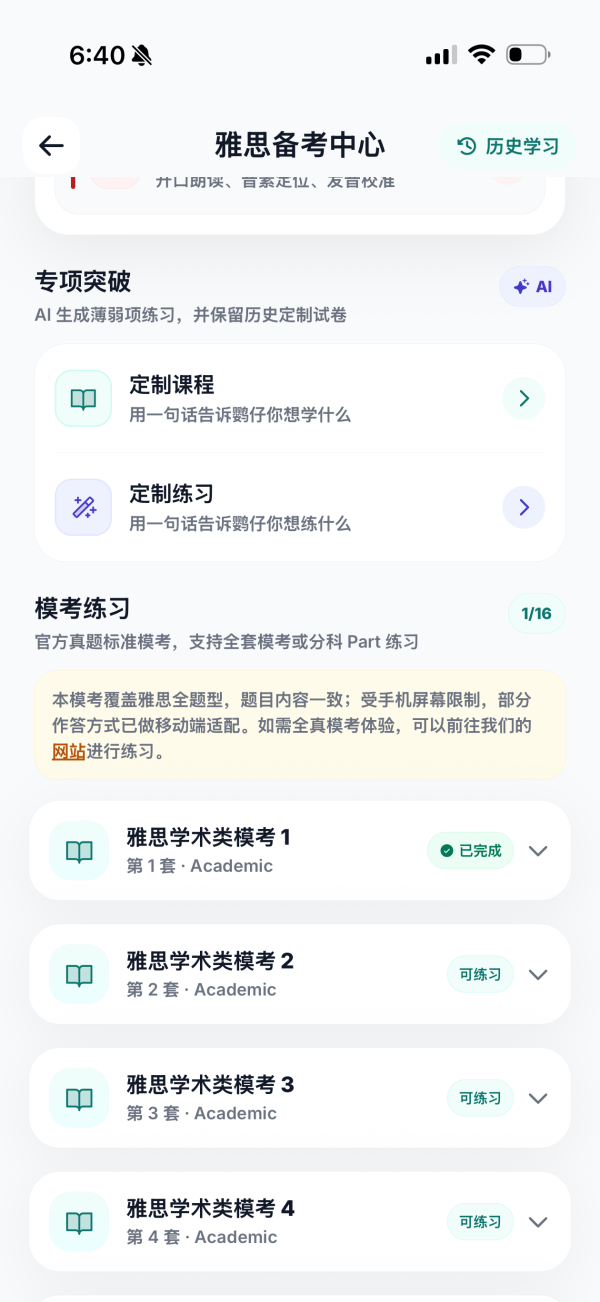Go back using the arrow button
Image resolution: width=600 pixels, height=1302 pixels.
pyautogui.click(x=51, y=146)
